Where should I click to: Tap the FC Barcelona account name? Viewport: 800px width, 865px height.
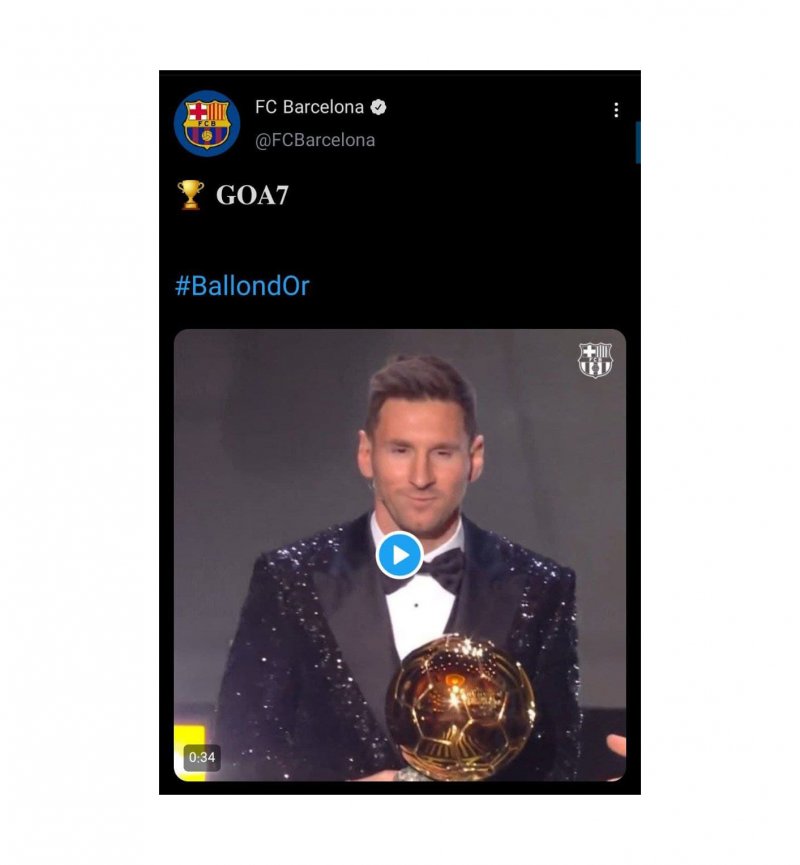click(x=309, y=107)
